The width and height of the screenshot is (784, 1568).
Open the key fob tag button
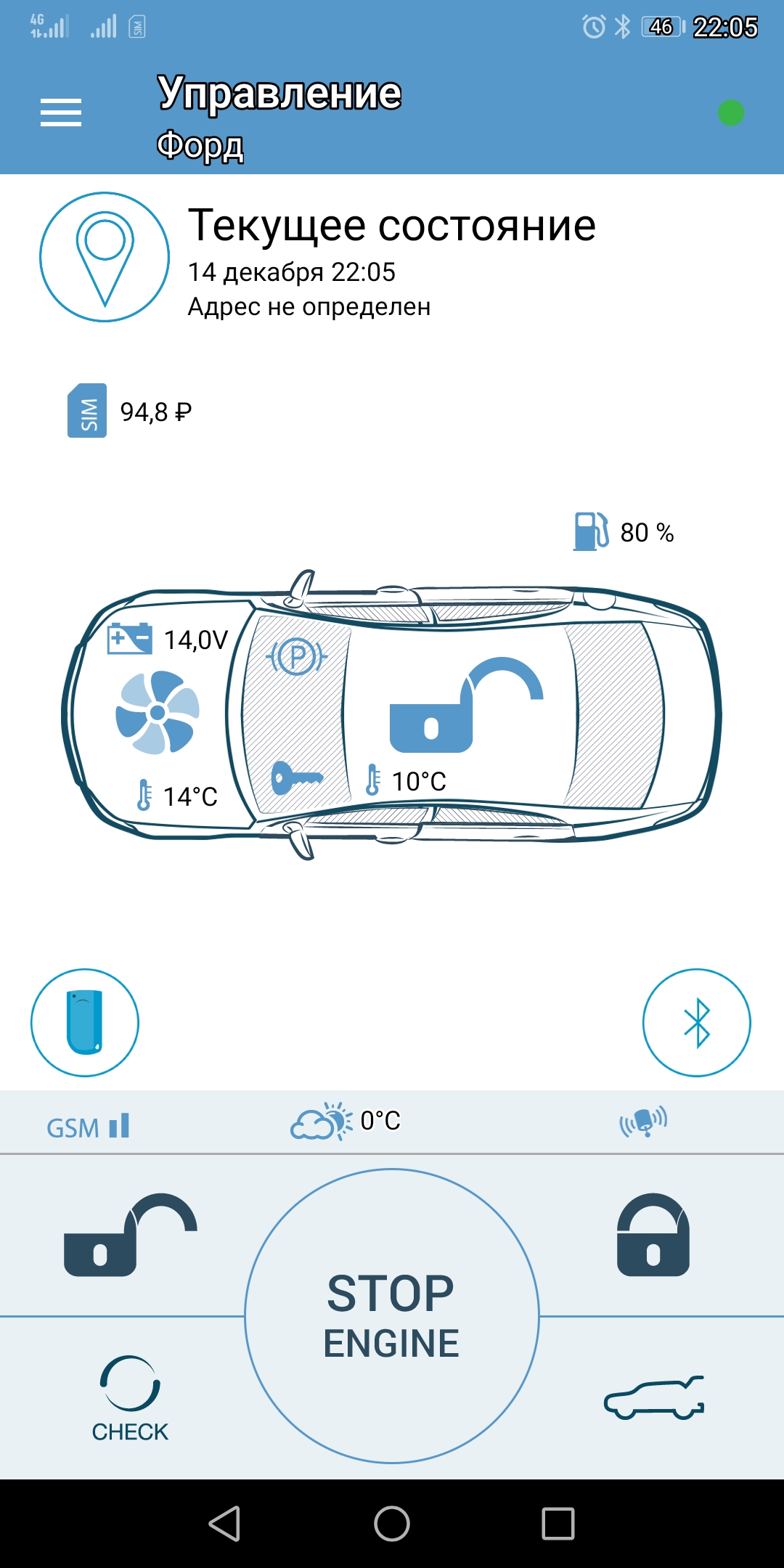[85, 1022]
